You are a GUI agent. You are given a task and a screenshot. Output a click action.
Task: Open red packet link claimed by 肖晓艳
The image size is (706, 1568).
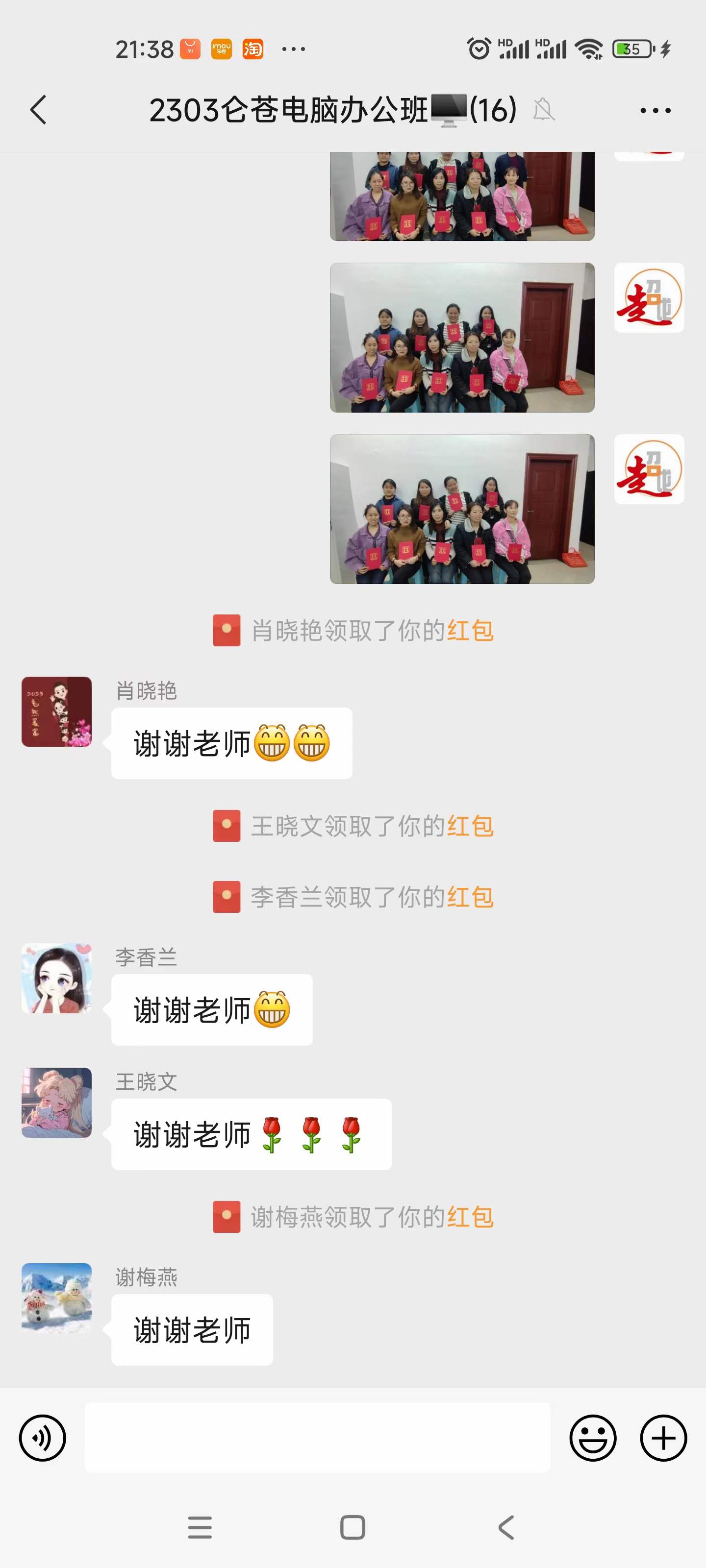(470, 631)
